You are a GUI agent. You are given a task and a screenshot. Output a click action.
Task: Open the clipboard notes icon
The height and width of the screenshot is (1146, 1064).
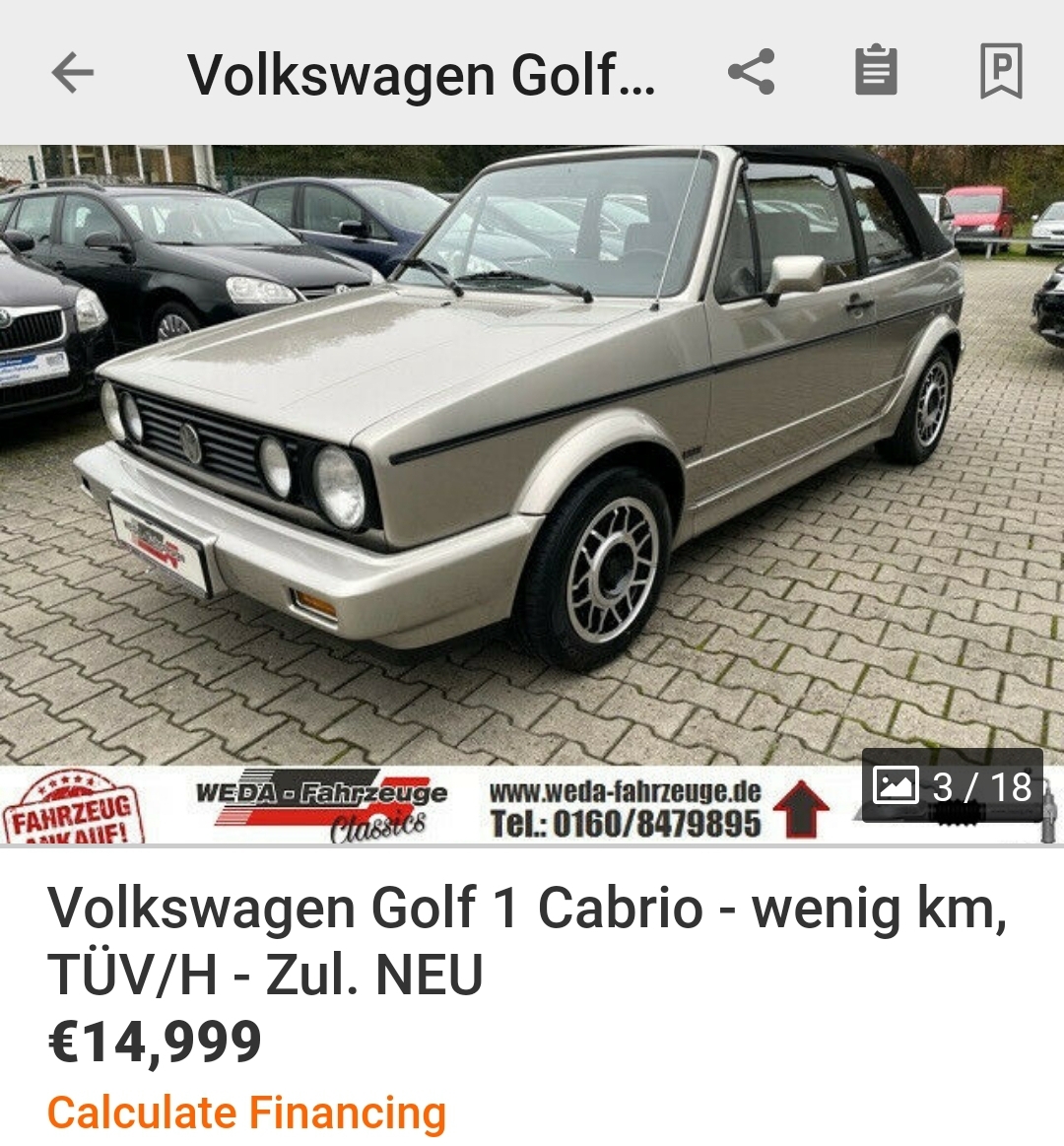tap(876, 71)
